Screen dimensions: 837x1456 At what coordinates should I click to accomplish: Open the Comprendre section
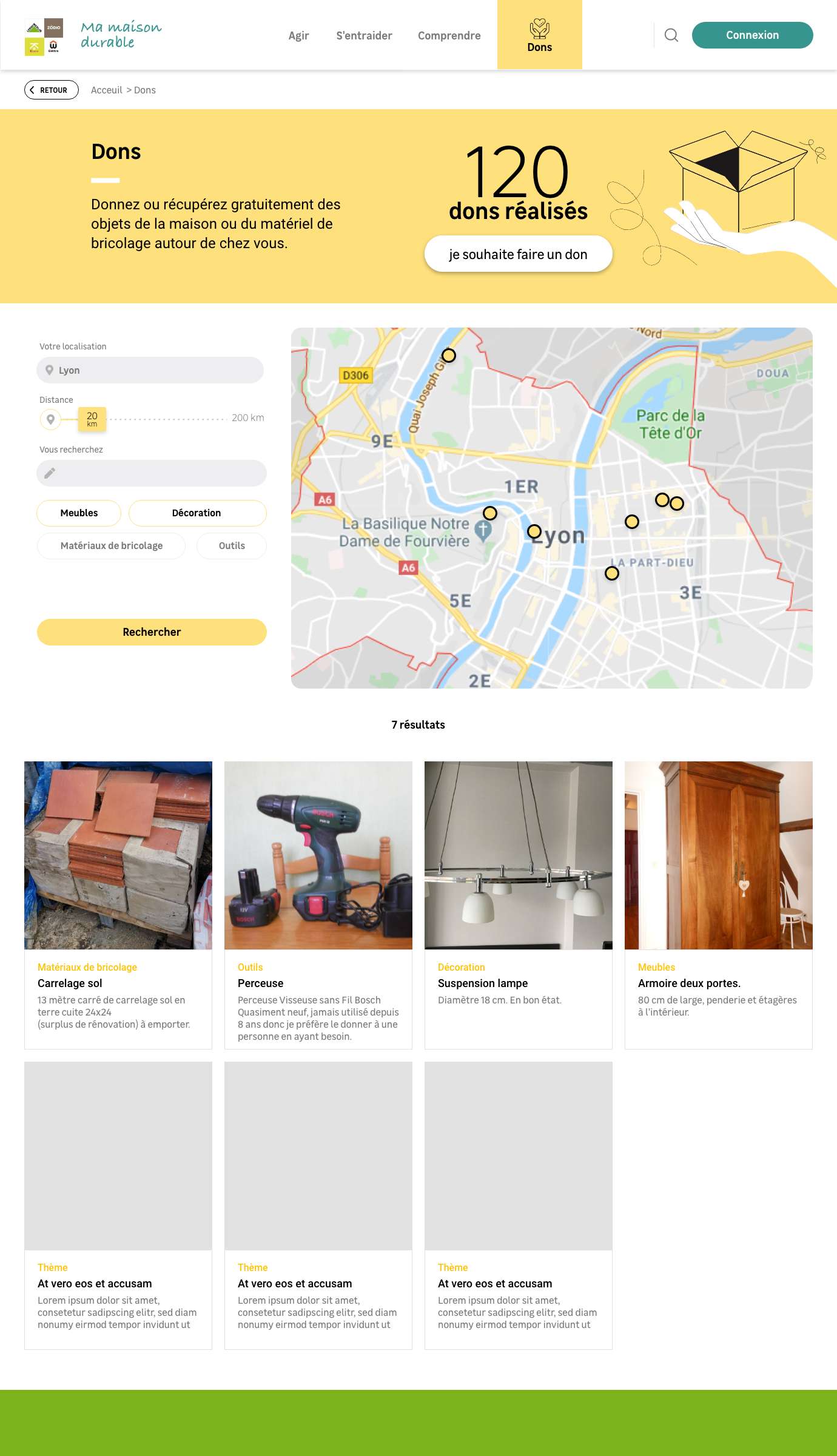[449, 36]
